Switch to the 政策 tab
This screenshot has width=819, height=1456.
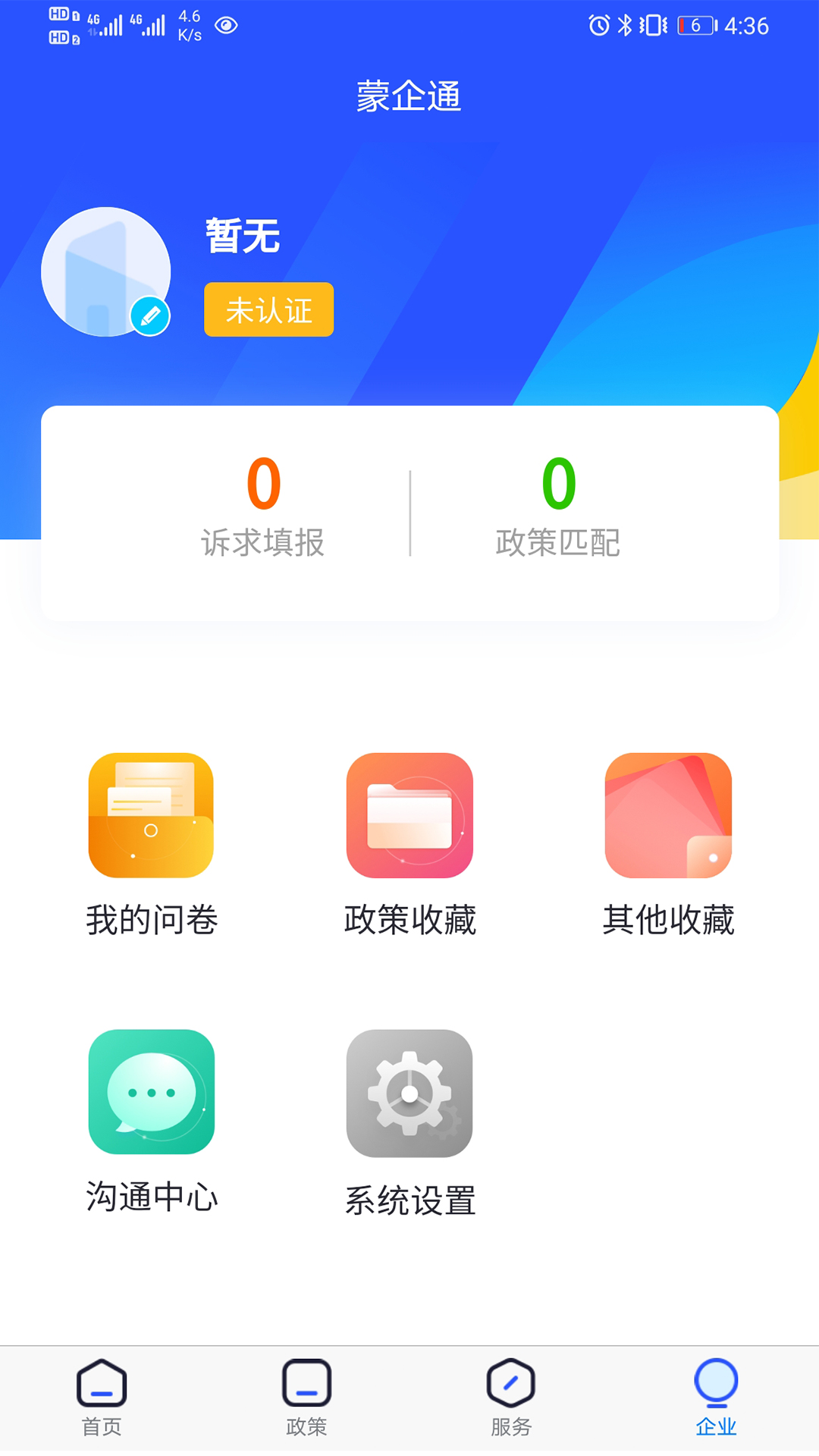(x=306, y=1399)
